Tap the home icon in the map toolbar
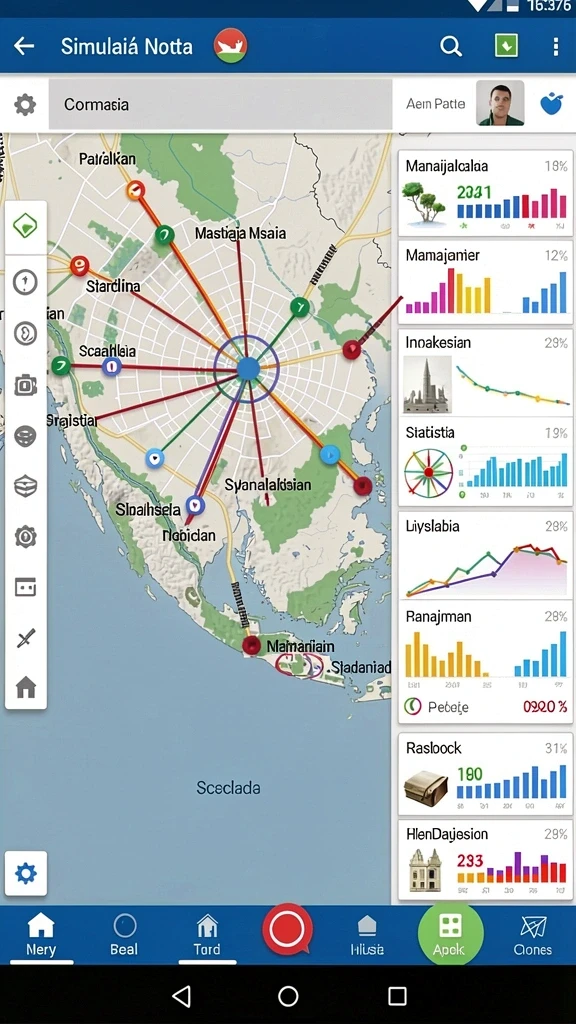Image resolution: width=576 pixels, height=1024 pixels. (25, 687)
